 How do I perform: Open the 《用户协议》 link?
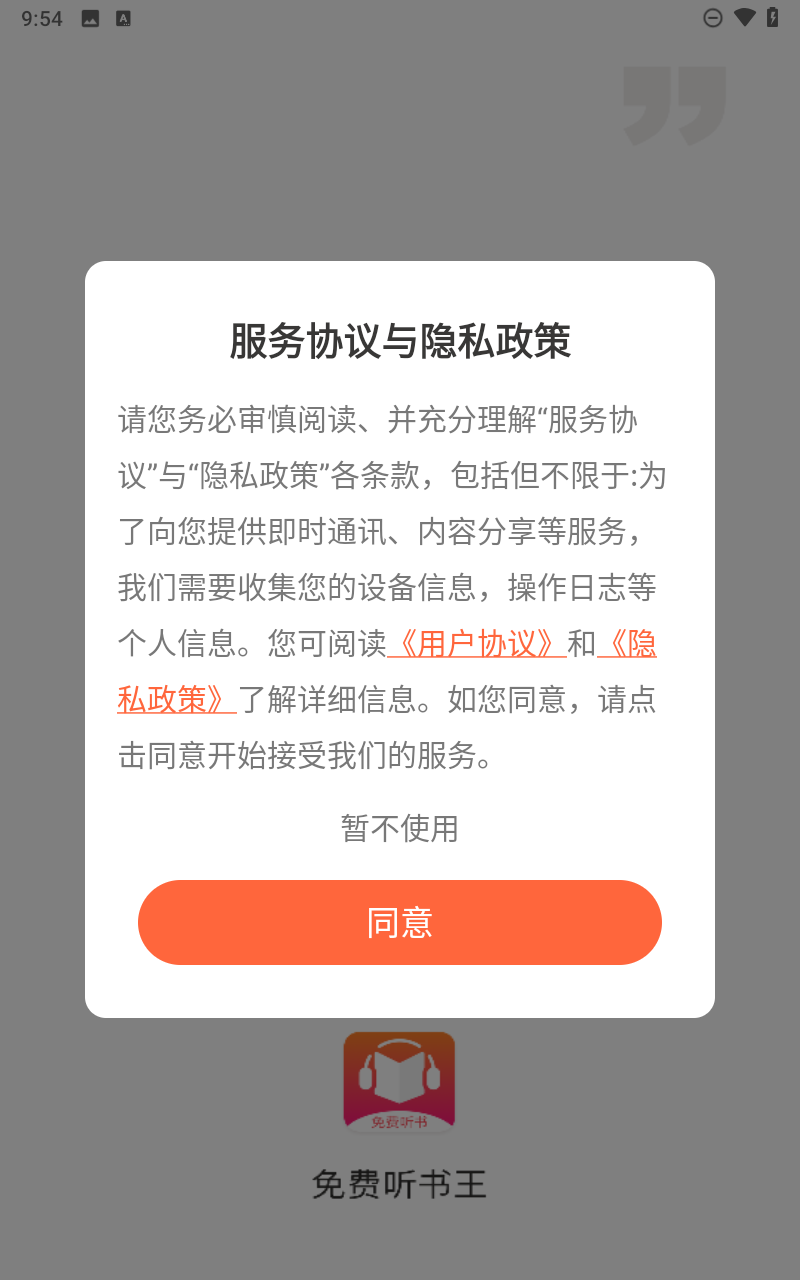477,644
